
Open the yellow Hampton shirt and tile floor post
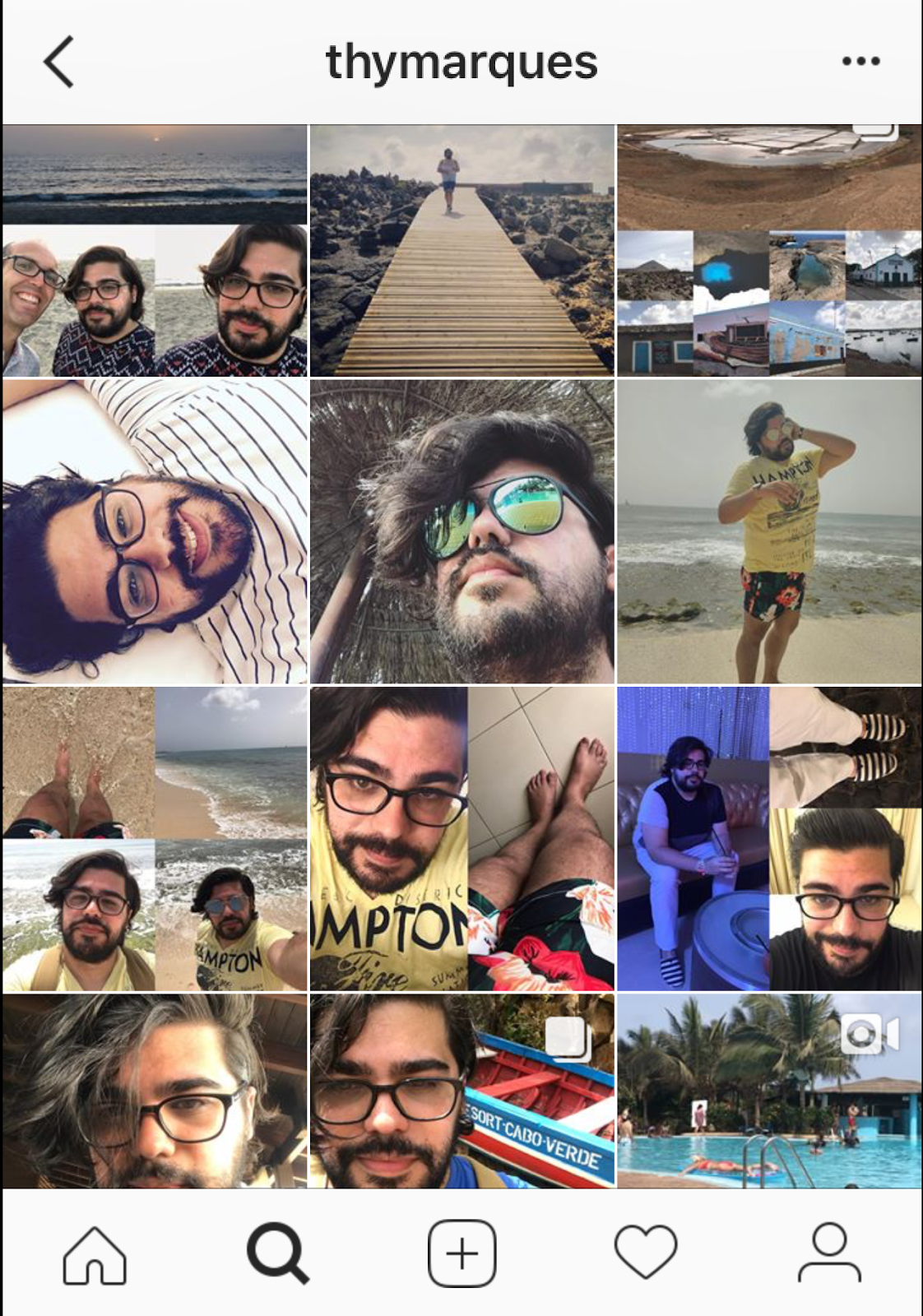click(x=461, y=839)
